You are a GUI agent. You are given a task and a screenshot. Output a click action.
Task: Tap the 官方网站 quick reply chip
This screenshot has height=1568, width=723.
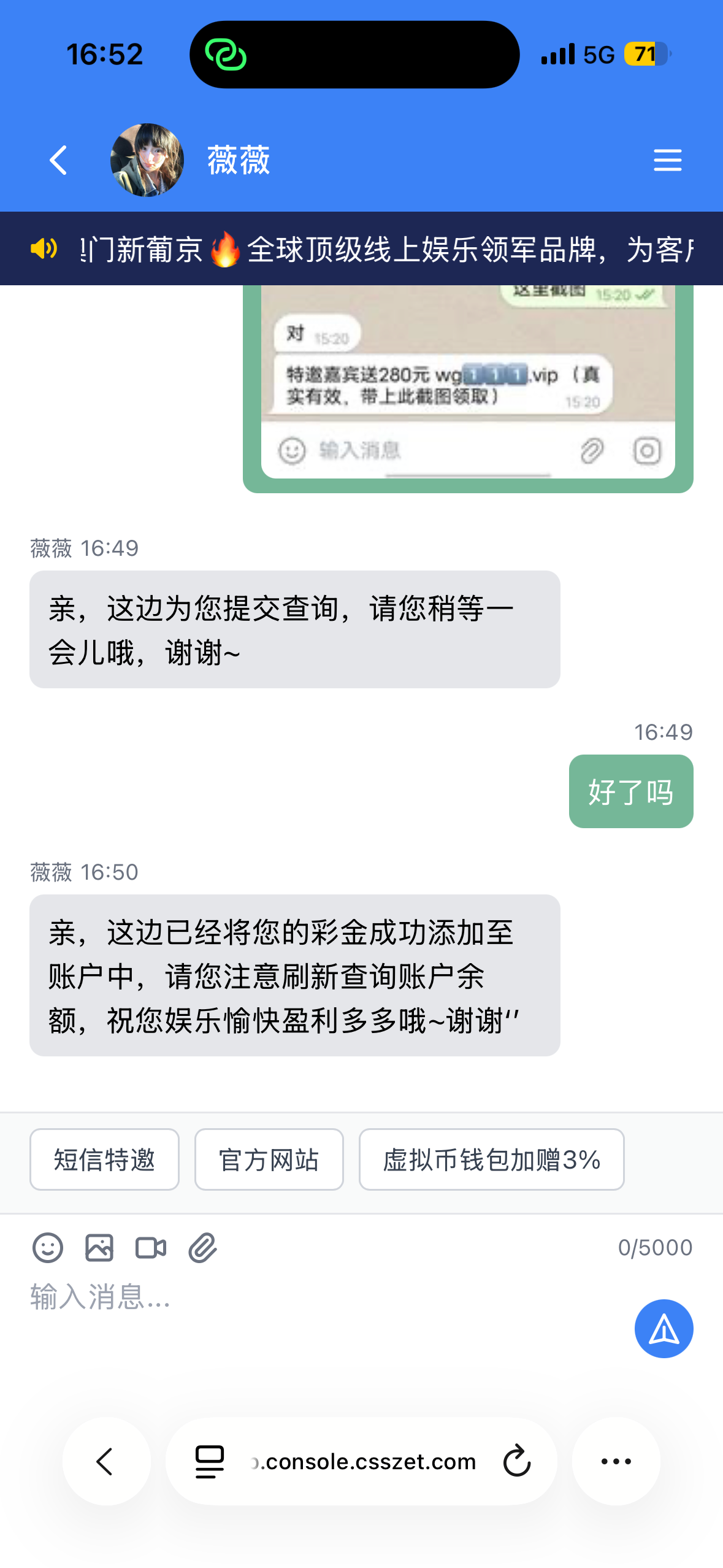tap(269, 1159)
